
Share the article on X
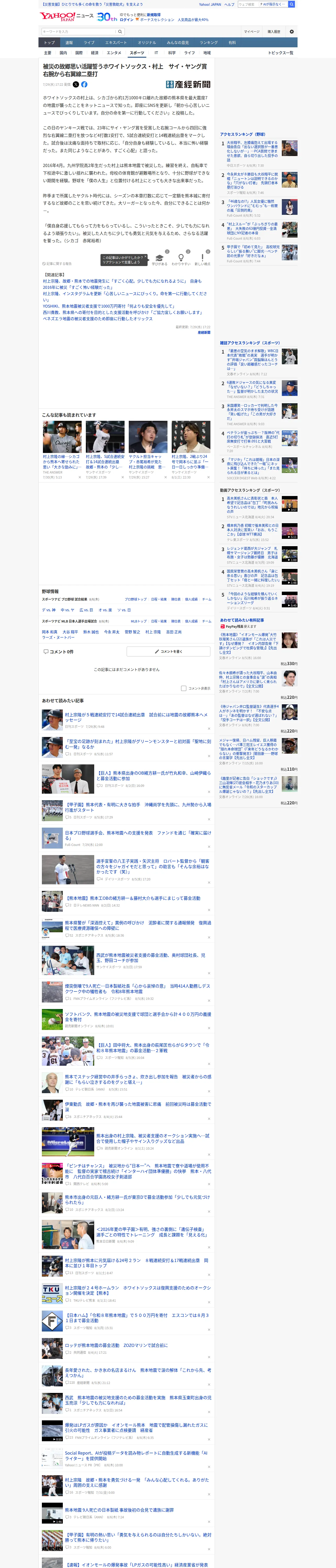point(76,85)
